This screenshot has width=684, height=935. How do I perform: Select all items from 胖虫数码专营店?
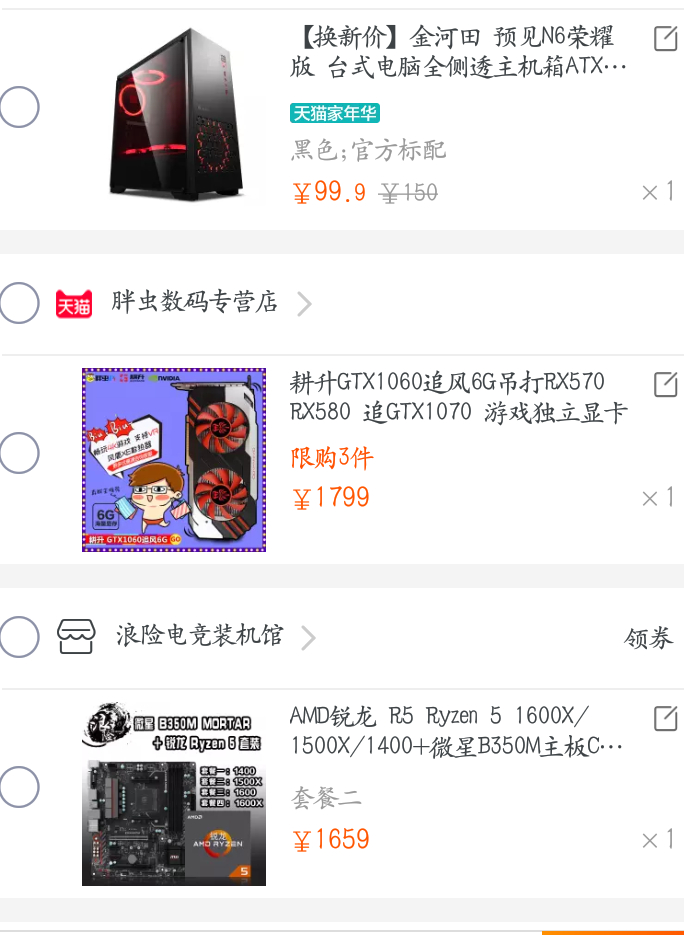19,302
